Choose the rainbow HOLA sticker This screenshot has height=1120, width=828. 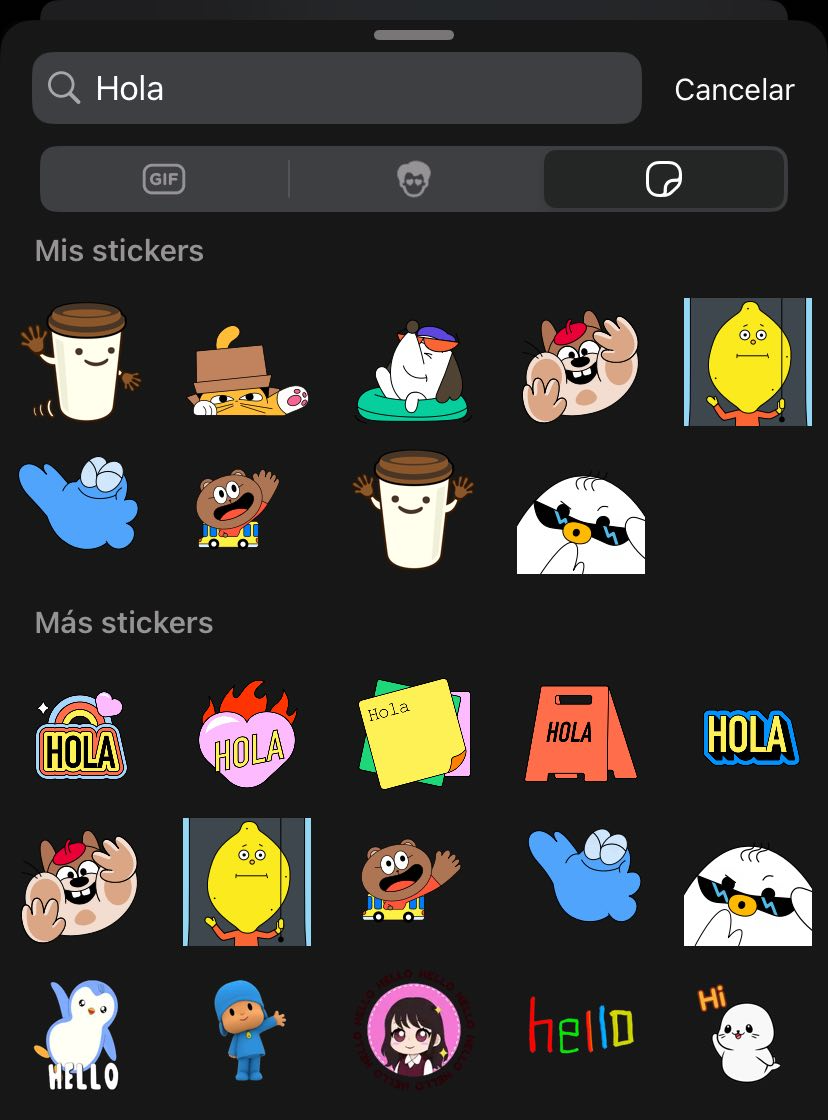click(81, 737)
